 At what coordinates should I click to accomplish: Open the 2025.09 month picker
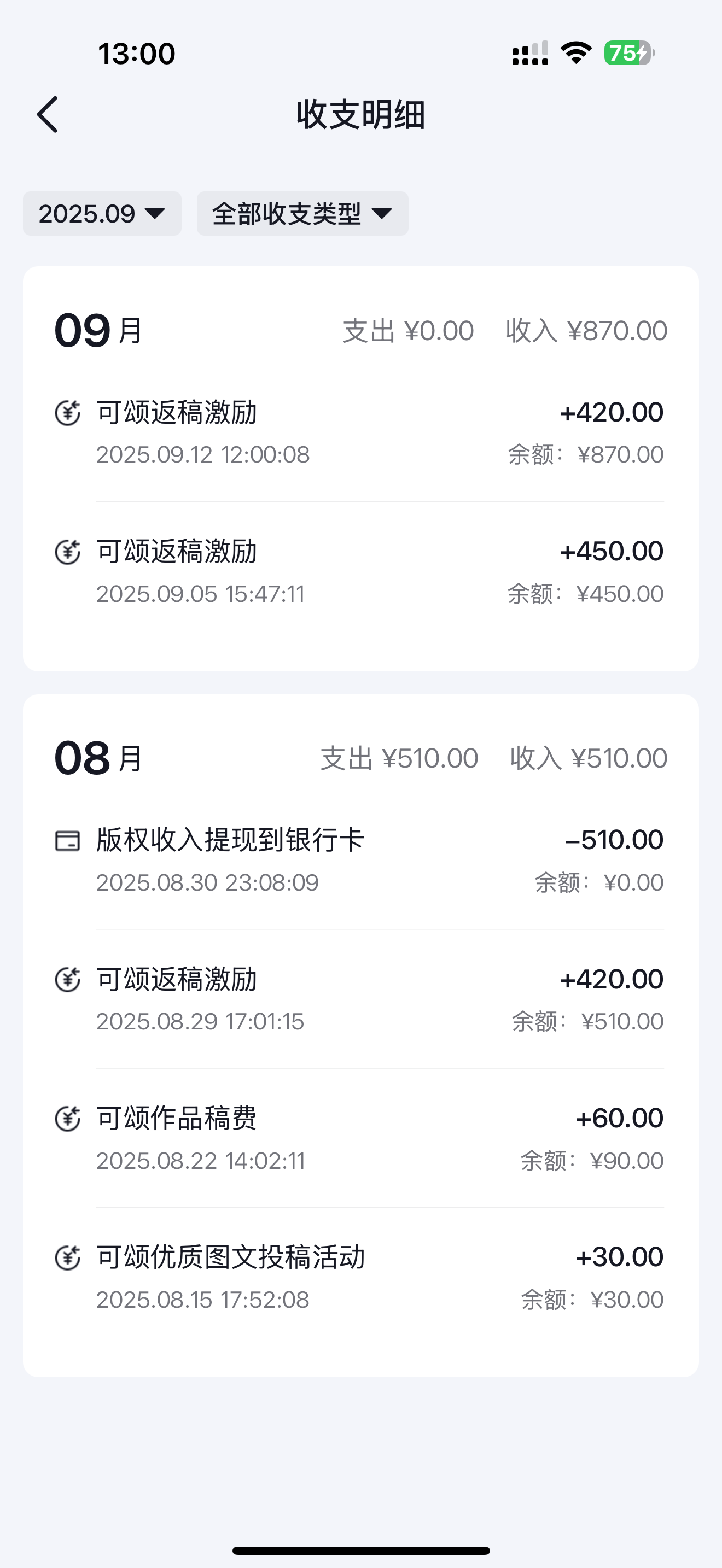click(x=102, y=213)
